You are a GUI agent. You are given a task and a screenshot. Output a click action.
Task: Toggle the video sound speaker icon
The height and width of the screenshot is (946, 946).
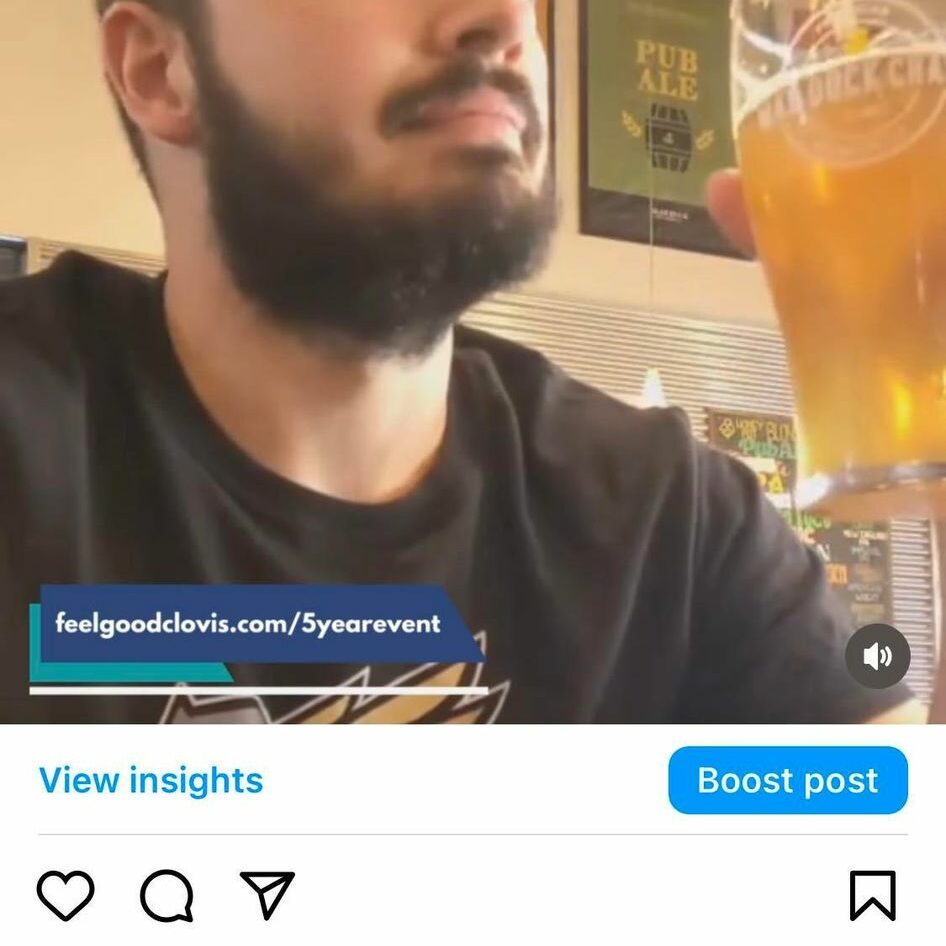click(x=877, y=656)
